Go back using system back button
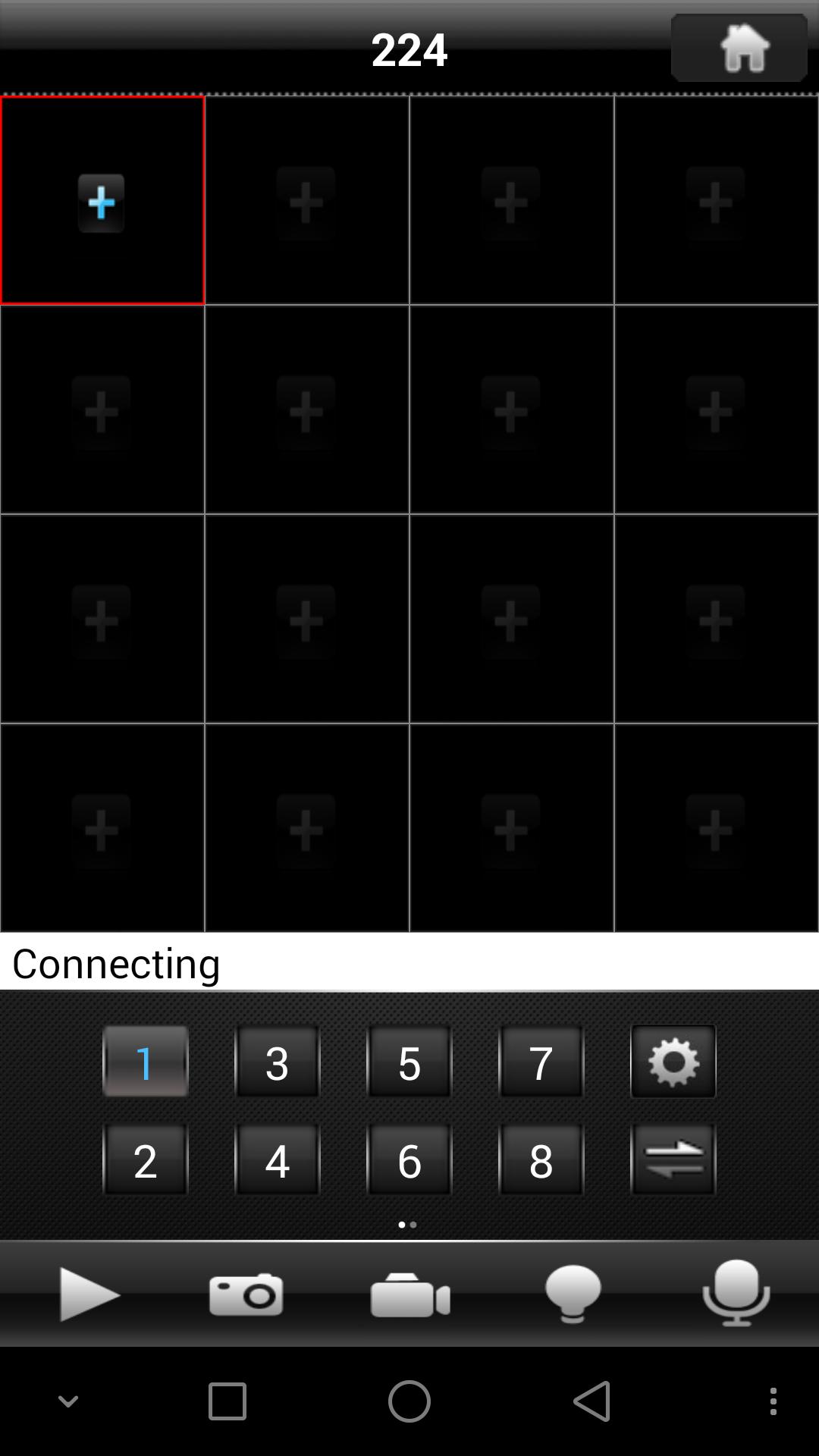 click(591, 1401)
